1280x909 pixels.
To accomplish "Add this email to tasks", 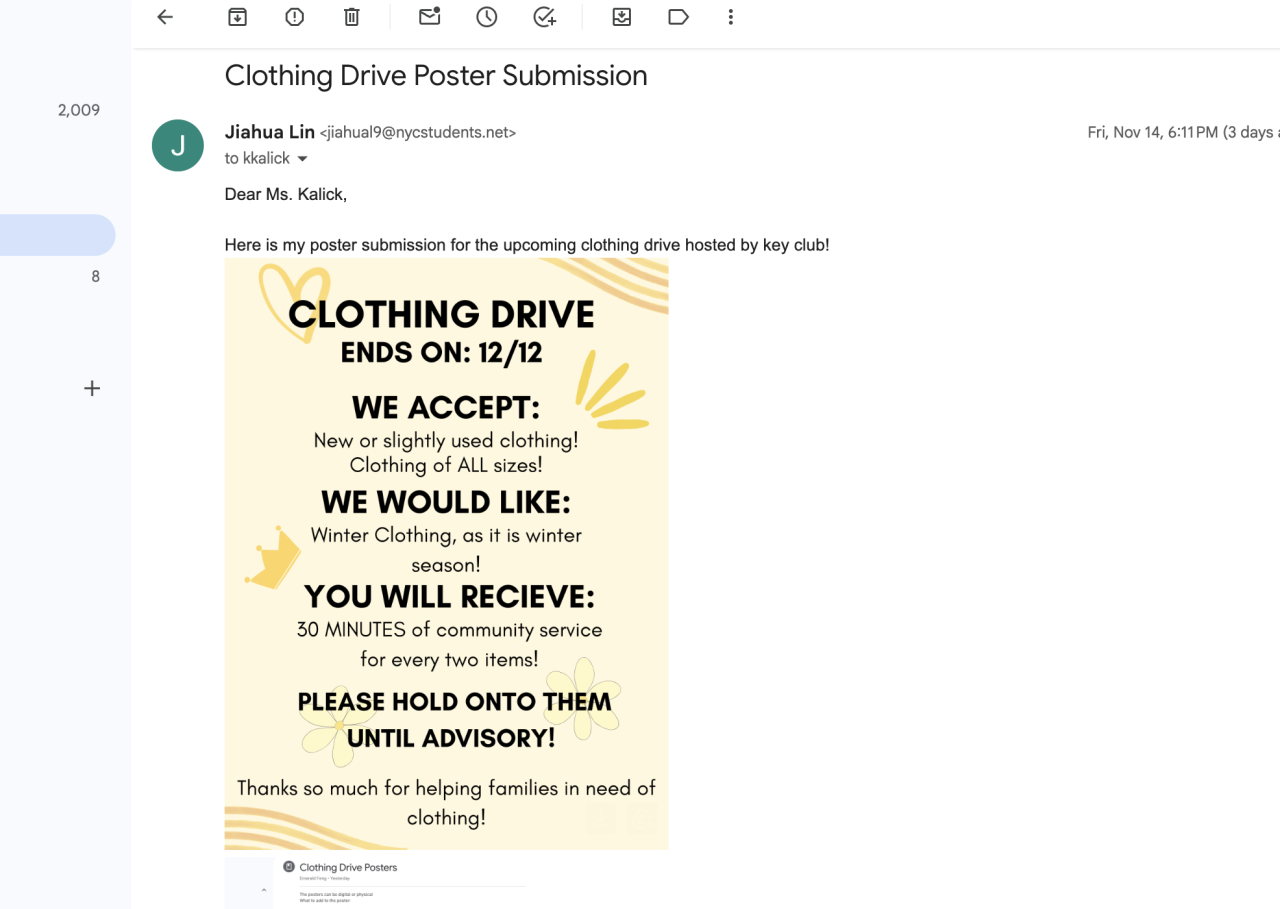I will click(544, 17).
